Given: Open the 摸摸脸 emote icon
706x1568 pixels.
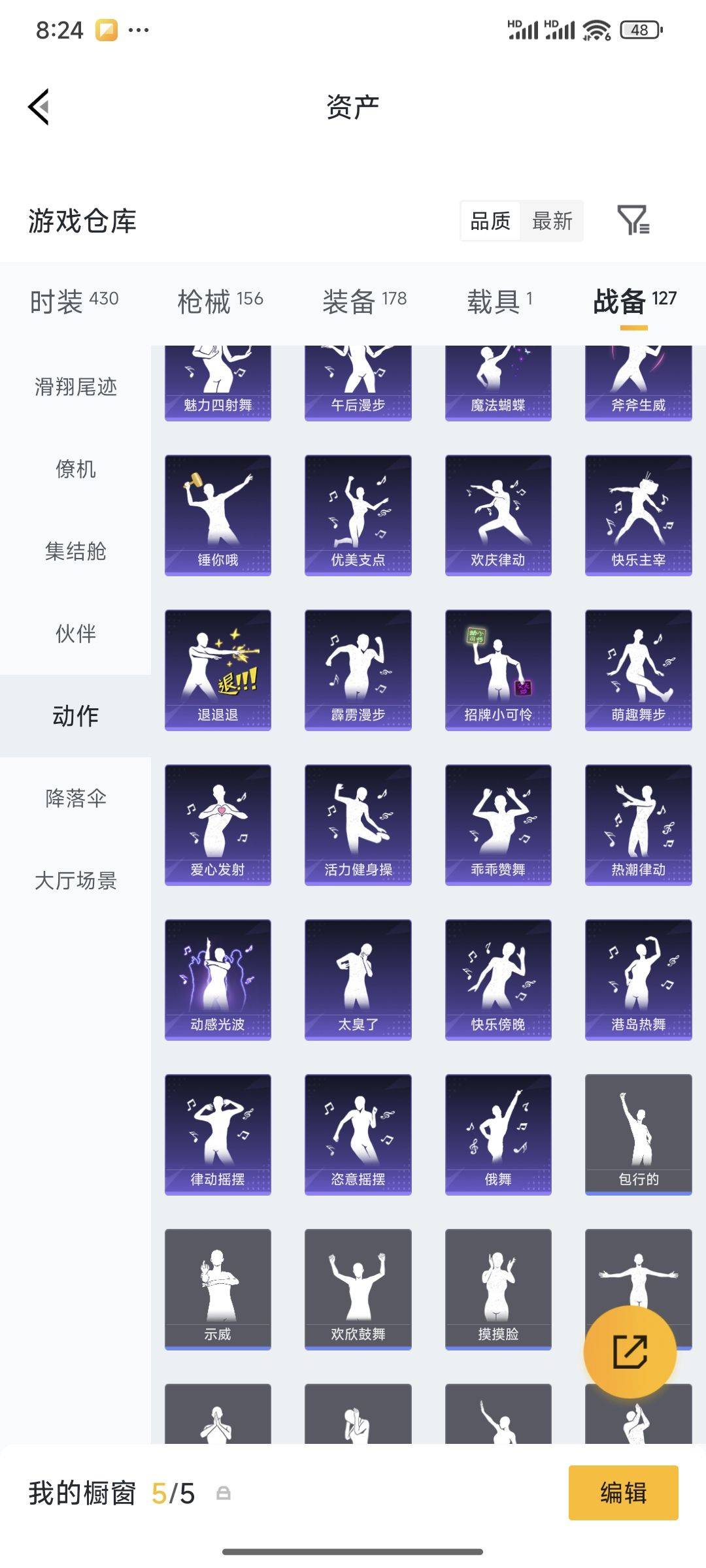Looking at the screenshot, I should point(499,1289).
